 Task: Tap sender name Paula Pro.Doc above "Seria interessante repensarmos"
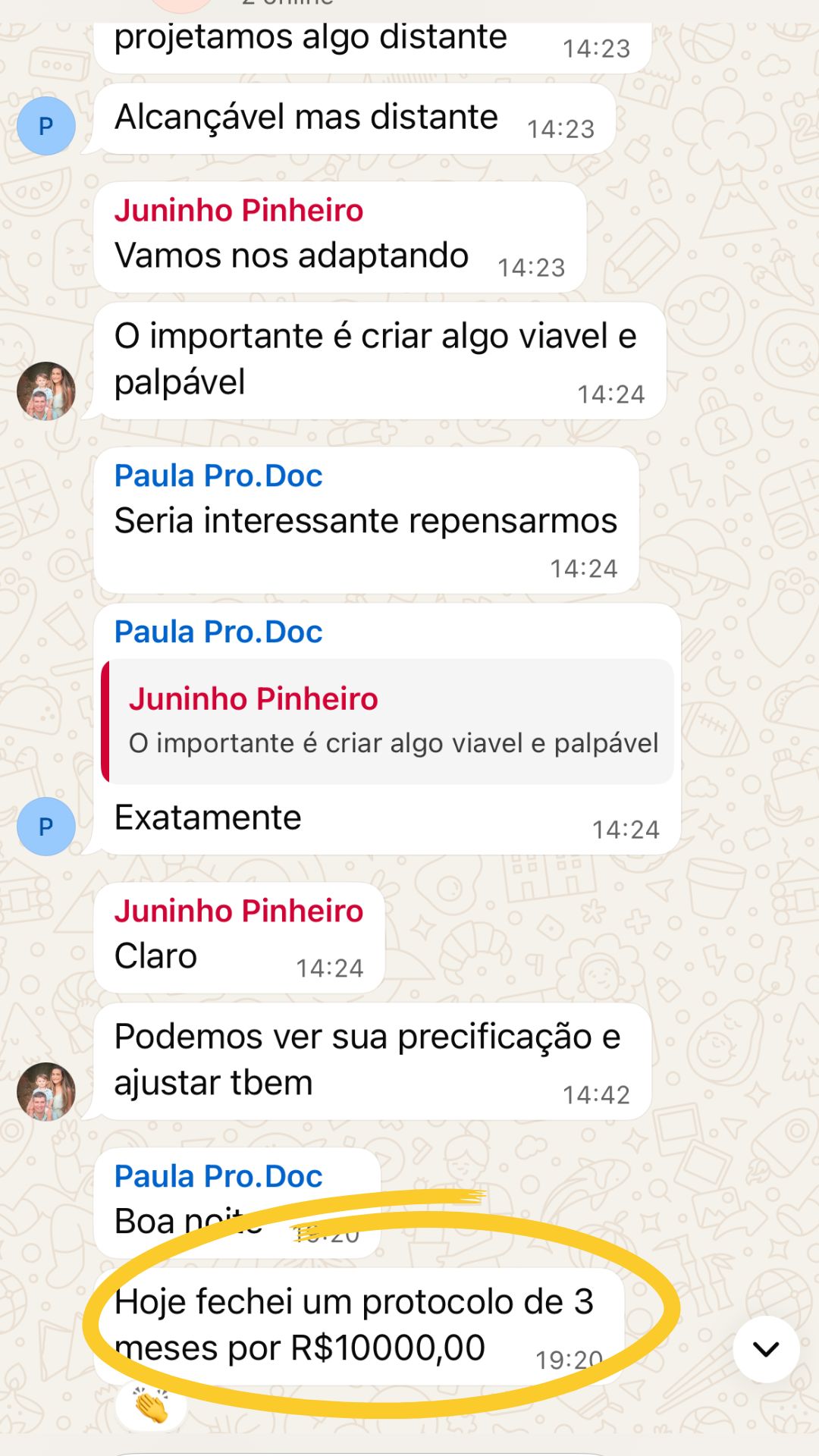click(x=218, y=476)
